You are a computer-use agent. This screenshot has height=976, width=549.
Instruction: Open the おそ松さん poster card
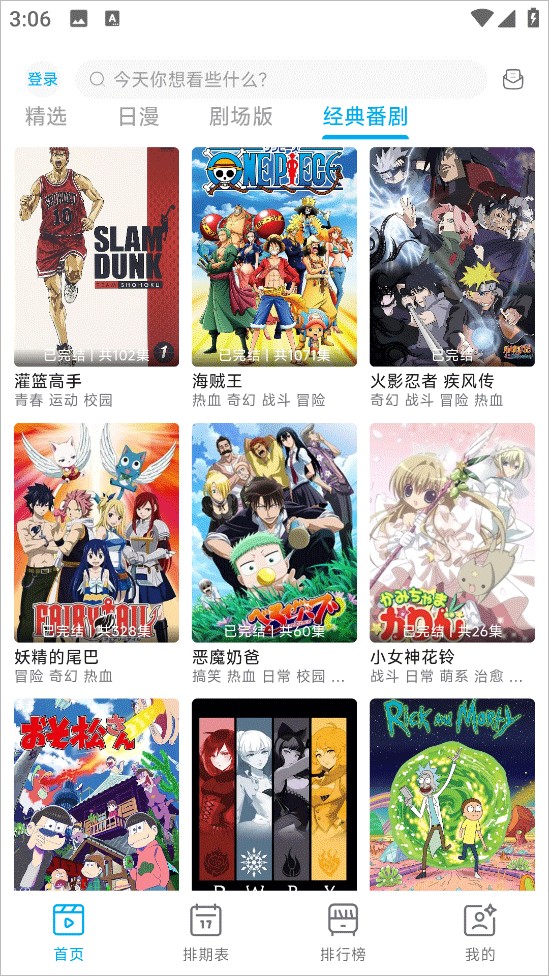tap(96, 794)
